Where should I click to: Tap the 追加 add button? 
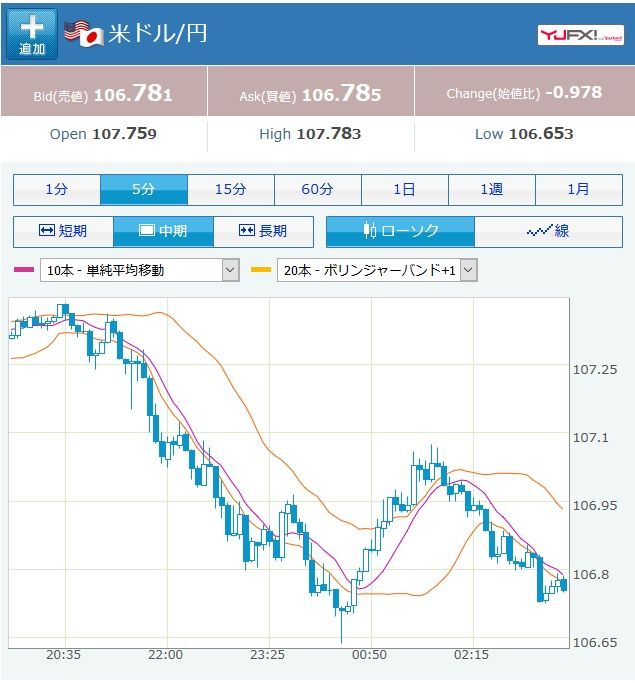32,35
